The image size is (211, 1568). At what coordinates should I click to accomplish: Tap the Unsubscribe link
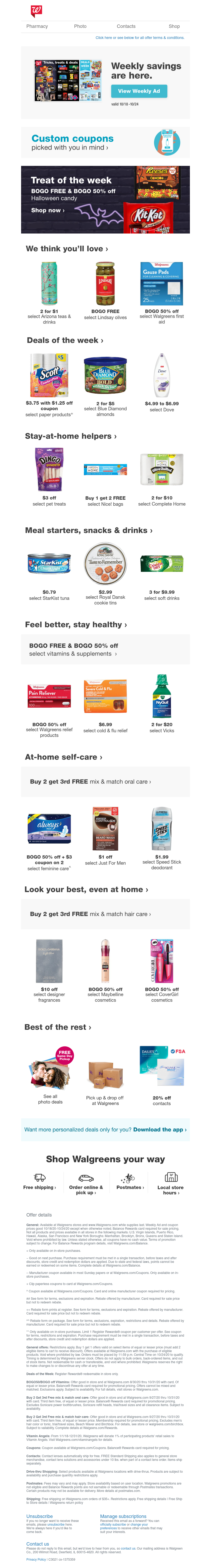pyautogui.click(x=39, y=1516)
